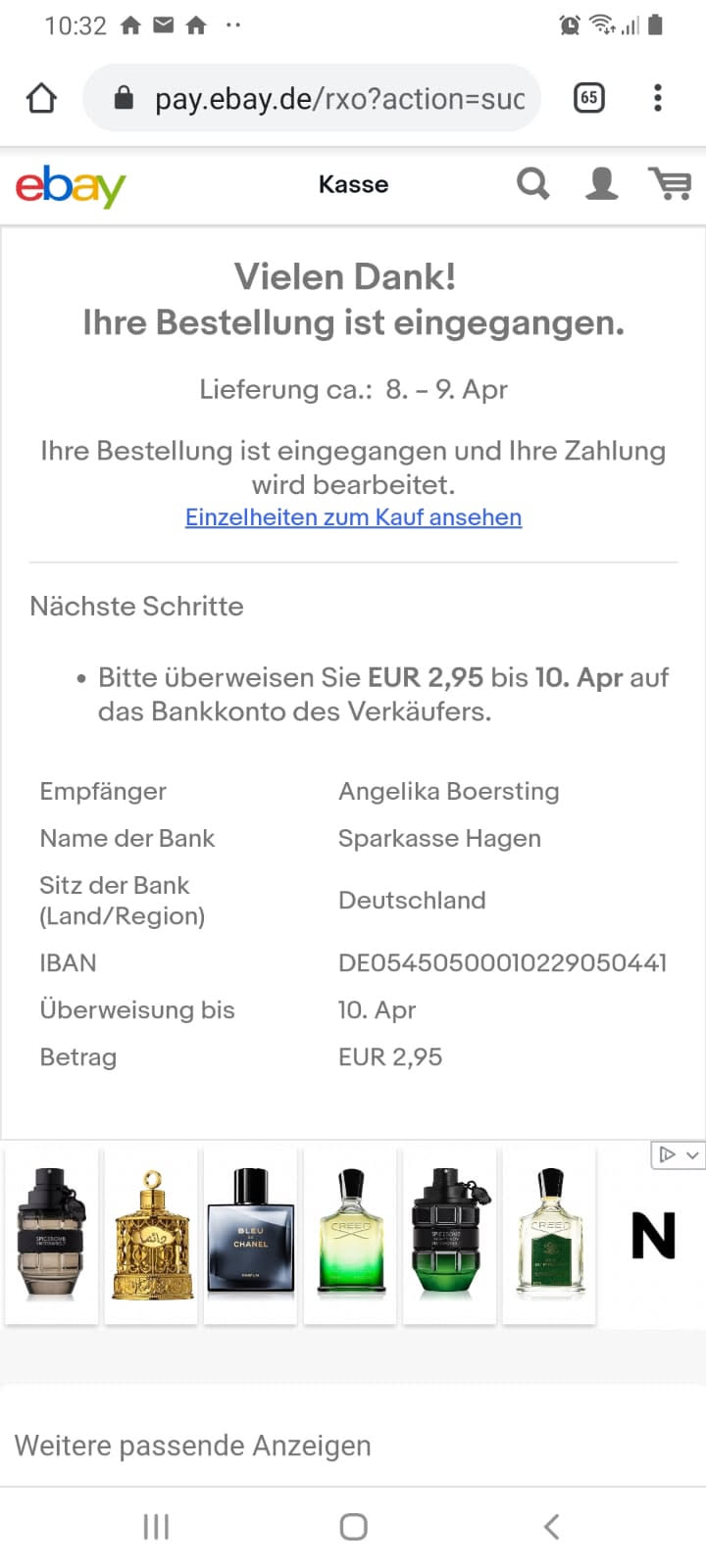Open the Einzelheiten zum Kauf ansehen link
Image resolution: width=706 pixels, height=1568 pixels.
[x=353, y=516]
